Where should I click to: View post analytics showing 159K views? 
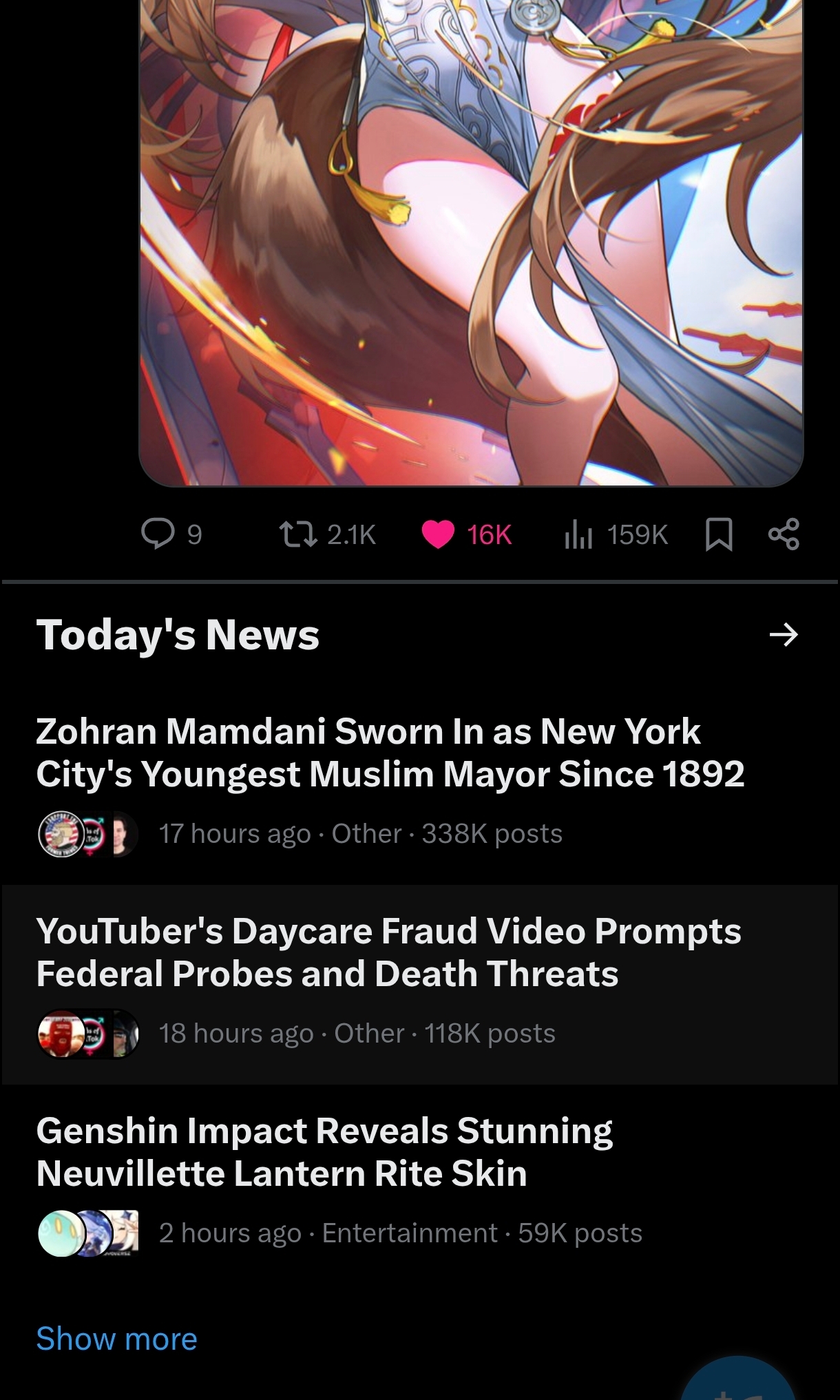click(616, 534)
